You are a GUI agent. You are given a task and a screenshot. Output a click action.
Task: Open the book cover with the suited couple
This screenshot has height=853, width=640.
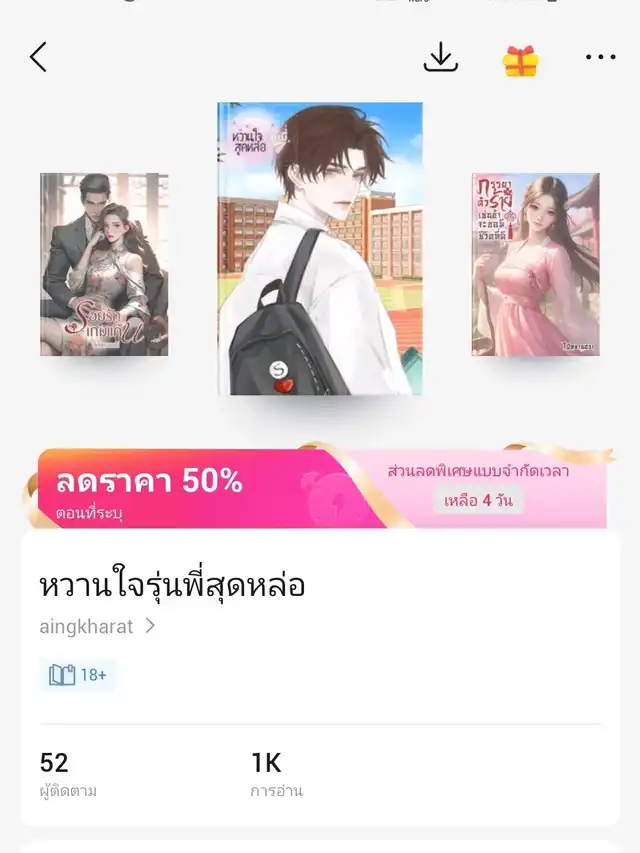point(104,264)
